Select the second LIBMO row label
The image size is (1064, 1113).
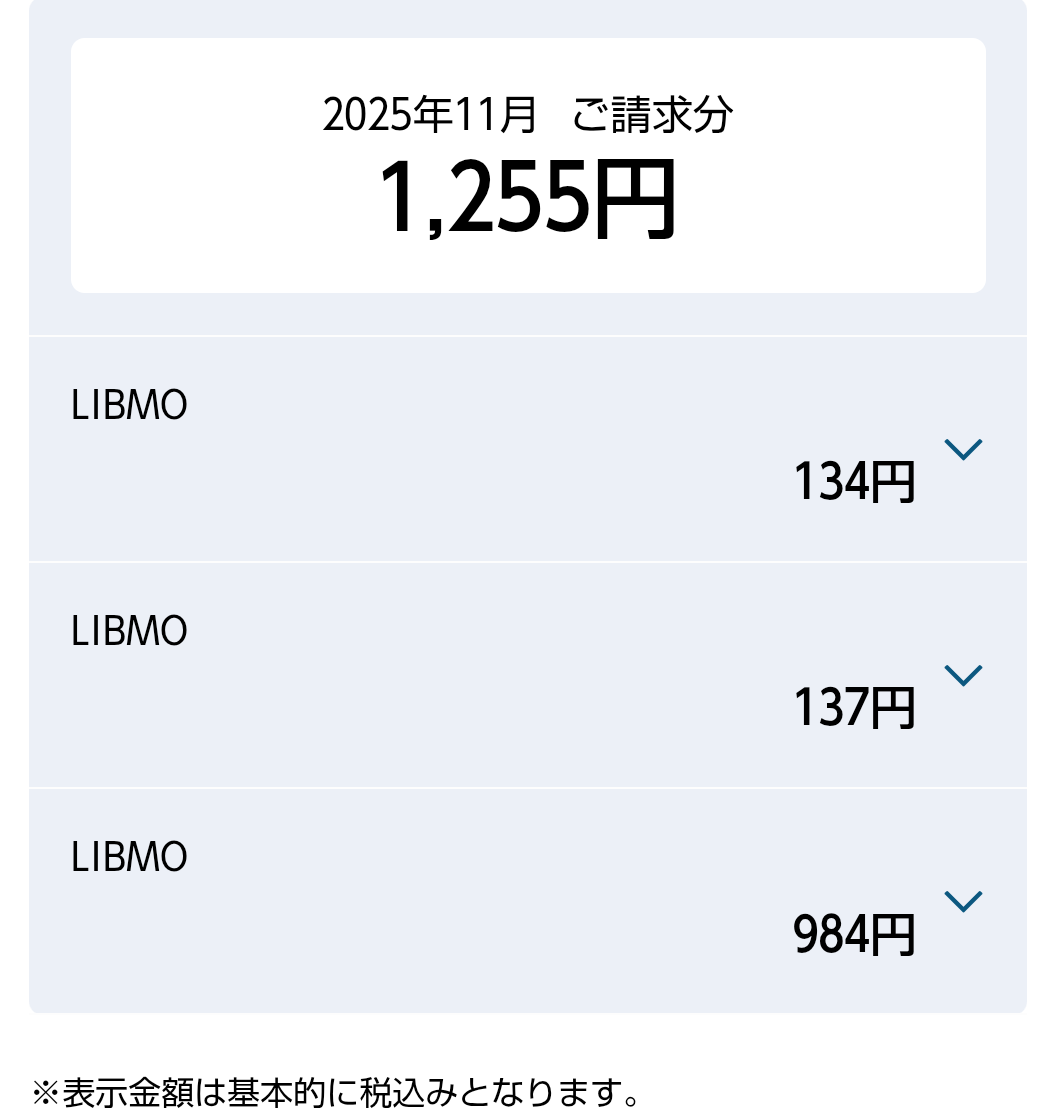(x=128, y=630)
